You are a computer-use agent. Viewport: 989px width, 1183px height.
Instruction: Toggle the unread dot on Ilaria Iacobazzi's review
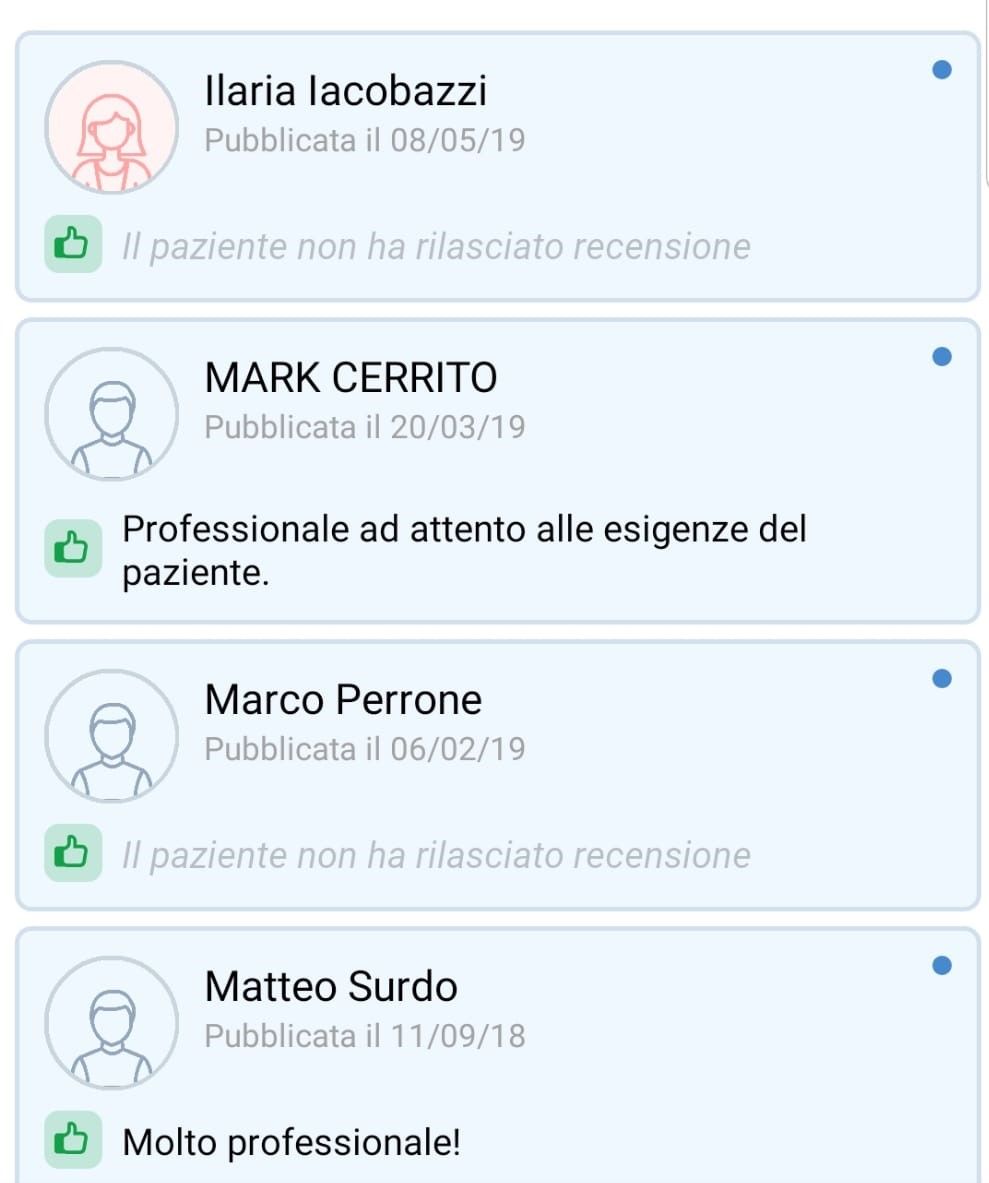[x=940, y=68]
